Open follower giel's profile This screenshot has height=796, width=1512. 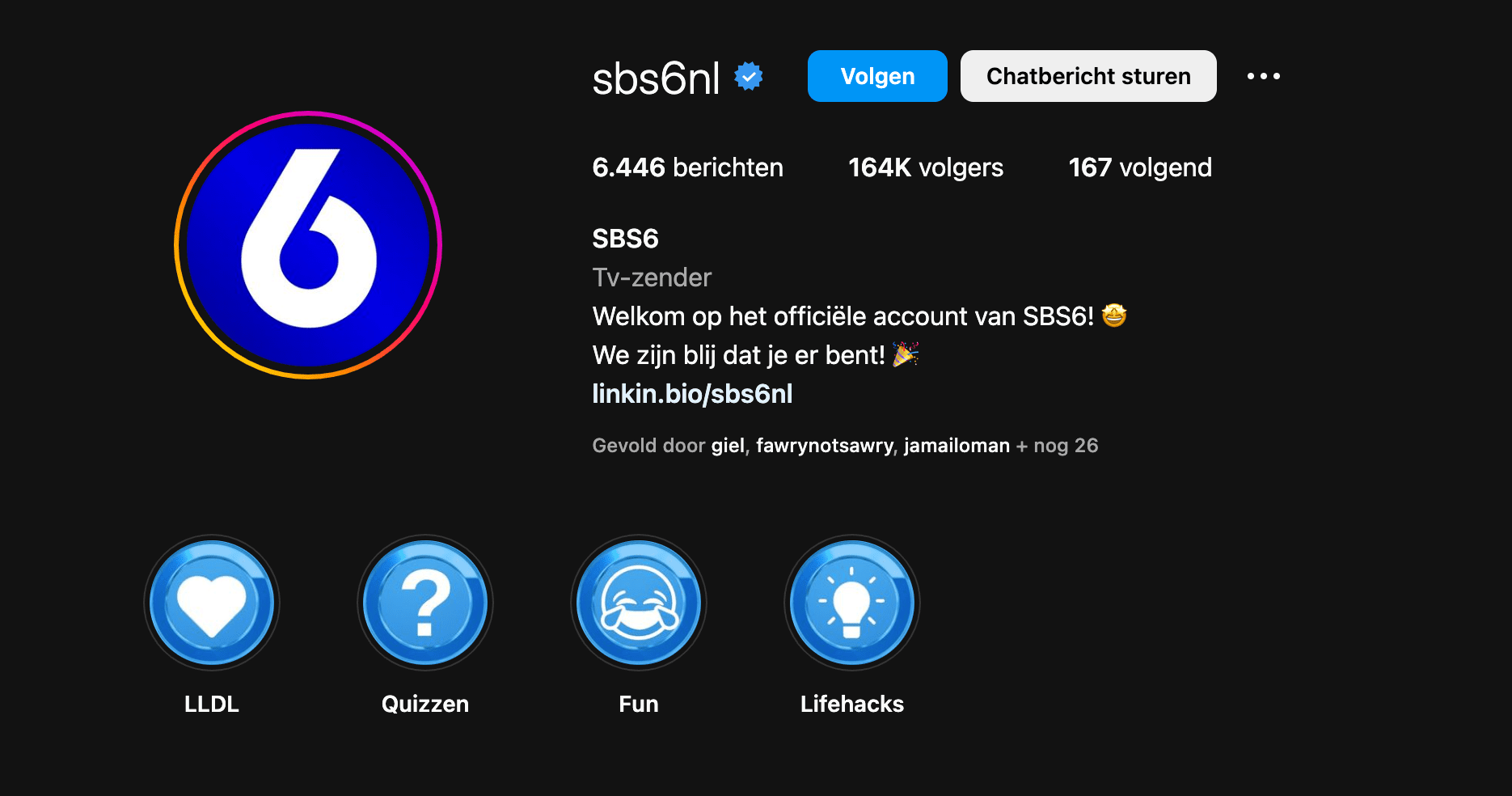coord(727,446)
